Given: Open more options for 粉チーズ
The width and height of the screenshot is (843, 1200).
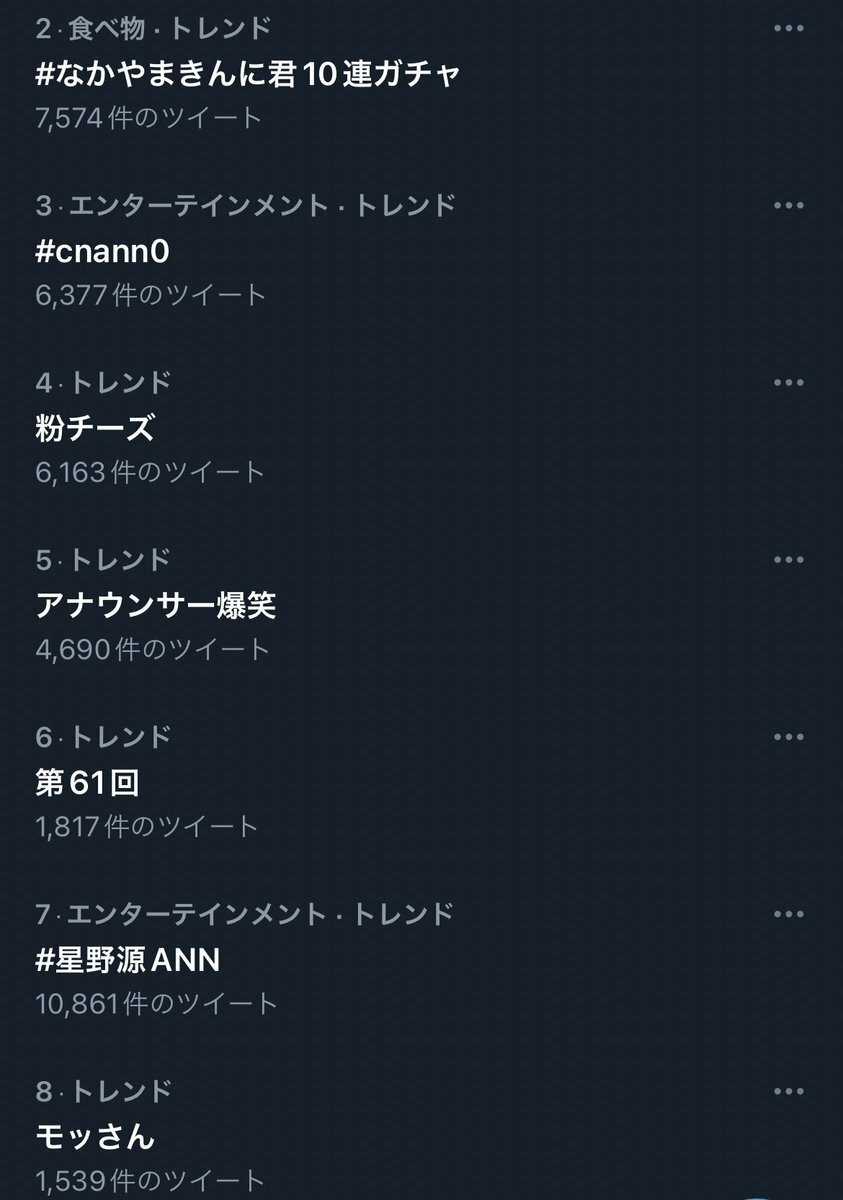Looking at the screenshot, I should coord(788,382).
